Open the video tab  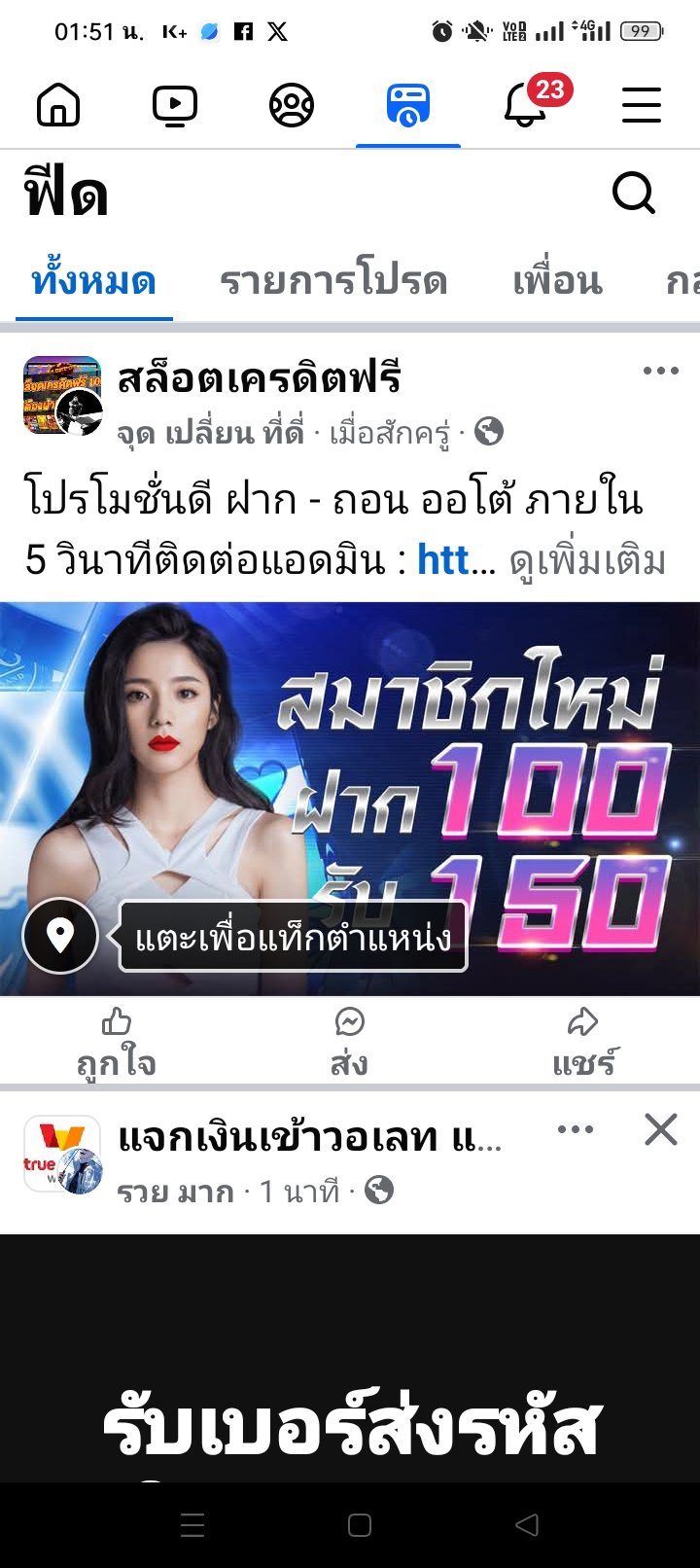point(175,105)
